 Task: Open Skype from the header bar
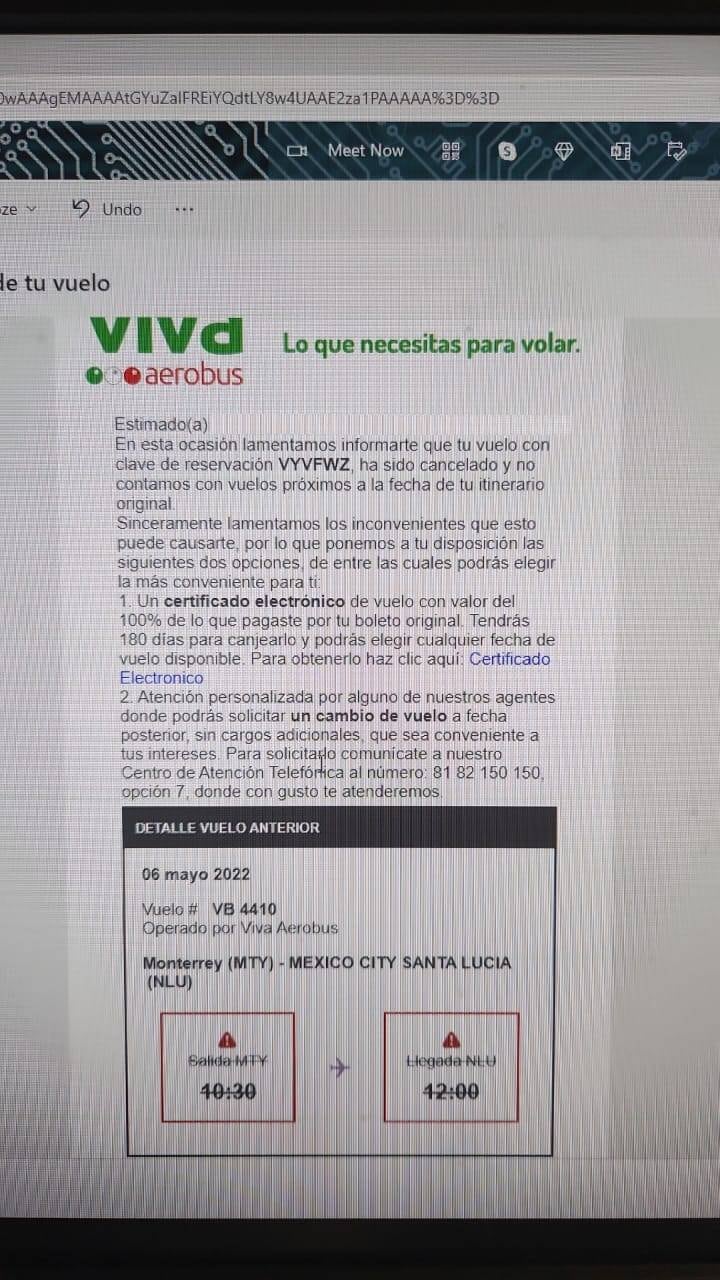[x=508, y=151]
